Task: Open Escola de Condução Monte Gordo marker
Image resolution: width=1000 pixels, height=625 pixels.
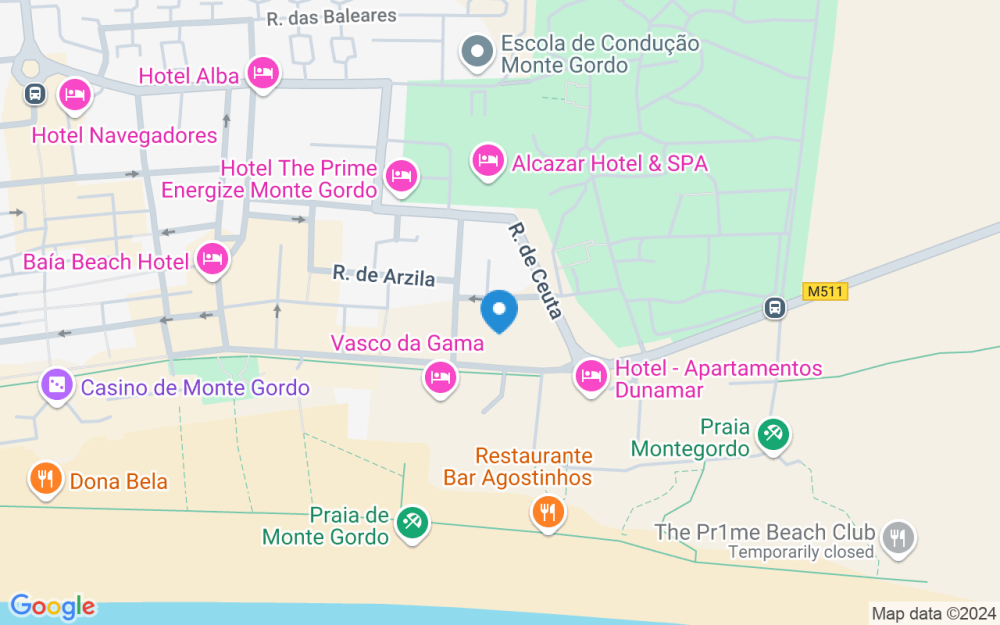Action: pos(476,54)
